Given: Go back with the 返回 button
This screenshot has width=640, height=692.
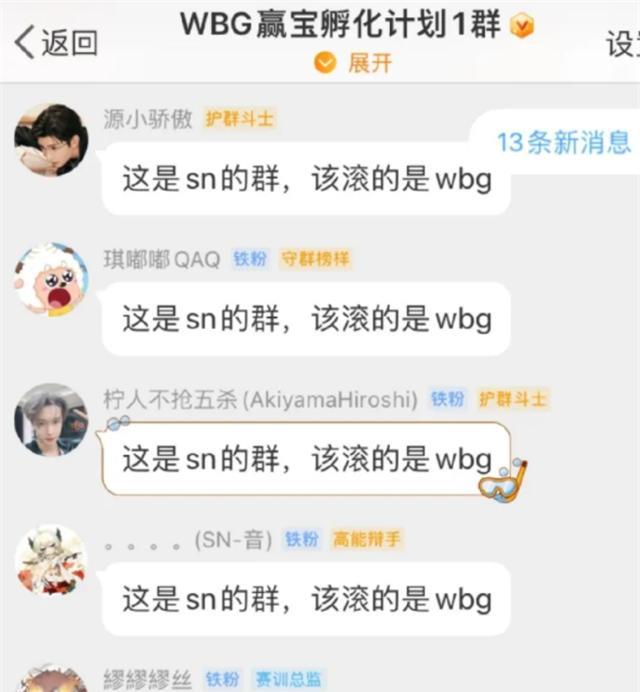Looking at the screenshot, I should pyautogui.click(x=57, y=43).
